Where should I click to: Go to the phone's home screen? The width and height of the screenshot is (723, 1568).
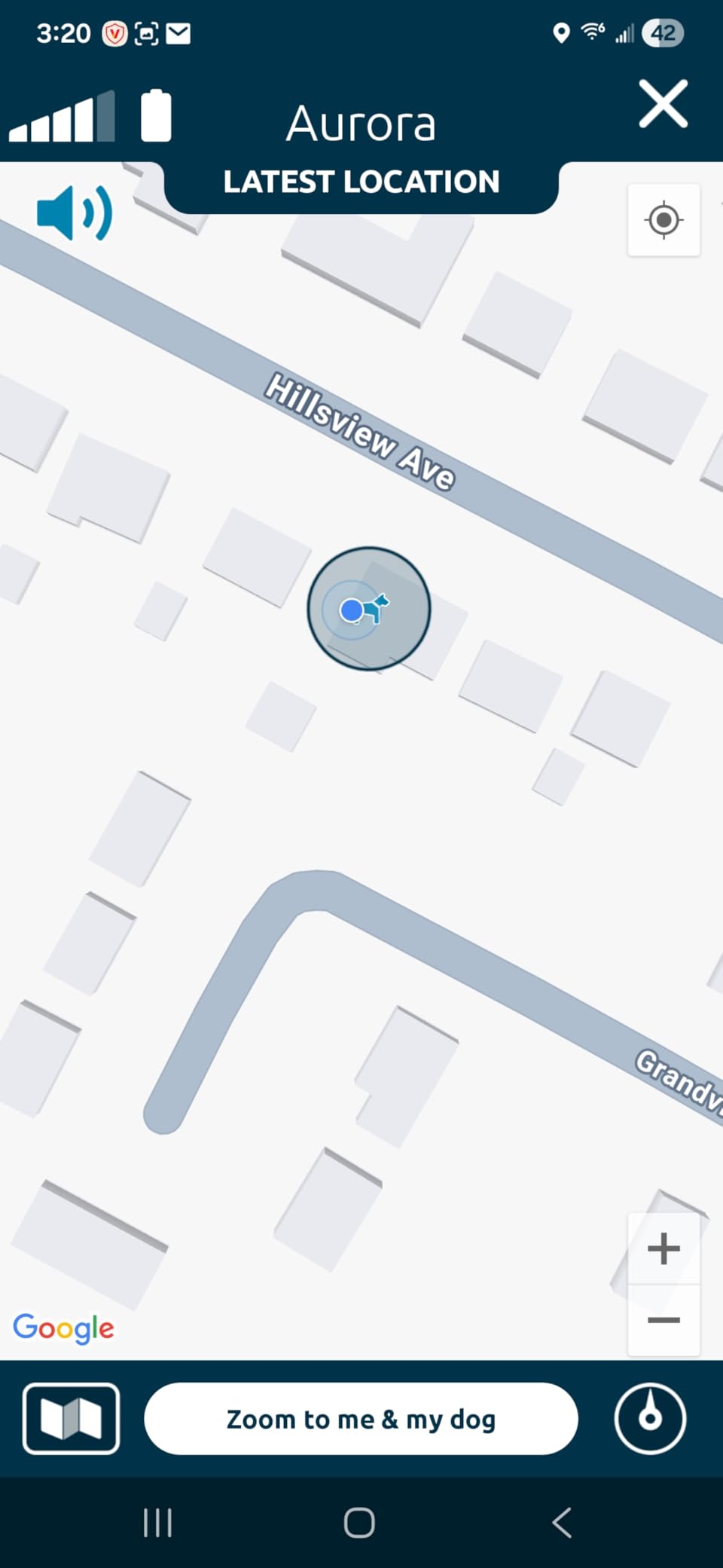point(359,1523)
